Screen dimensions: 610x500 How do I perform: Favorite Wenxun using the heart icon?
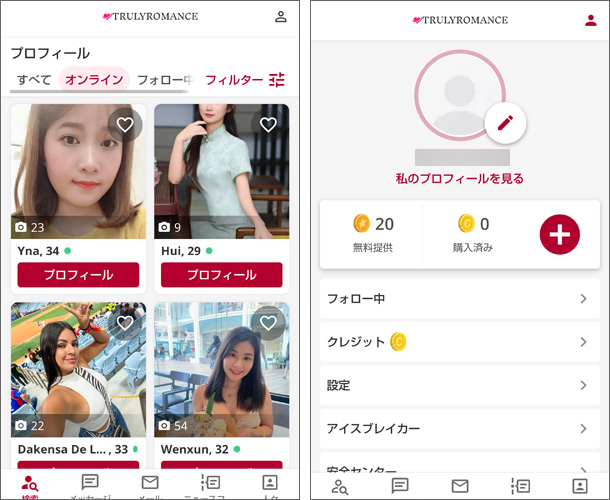tap(268, 323)
